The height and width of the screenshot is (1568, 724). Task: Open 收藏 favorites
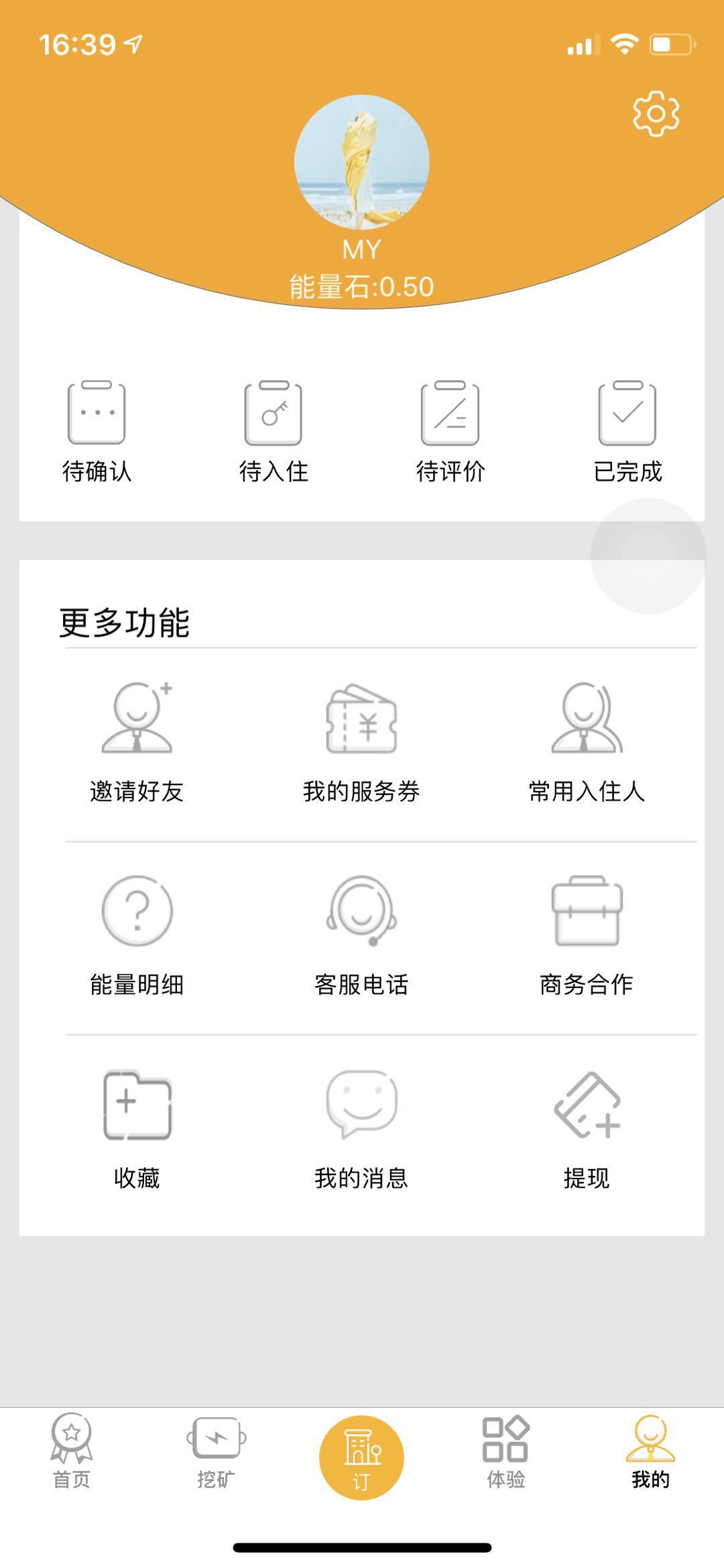pyautogui.click(x=137, y=1129)
